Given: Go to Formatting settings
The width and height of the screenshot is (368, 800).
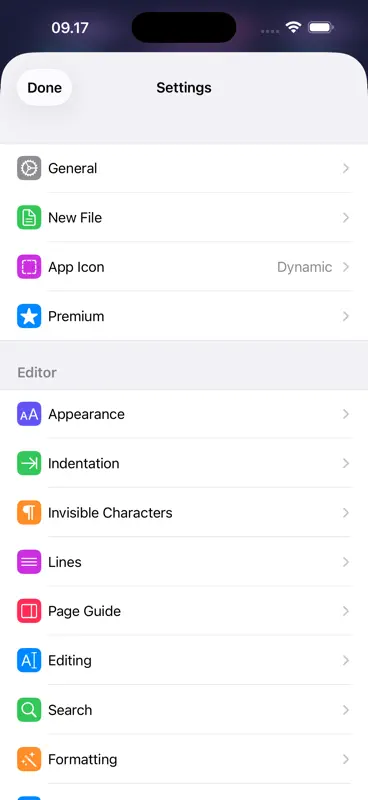Looking at the screenshot, I should (184, 760).
